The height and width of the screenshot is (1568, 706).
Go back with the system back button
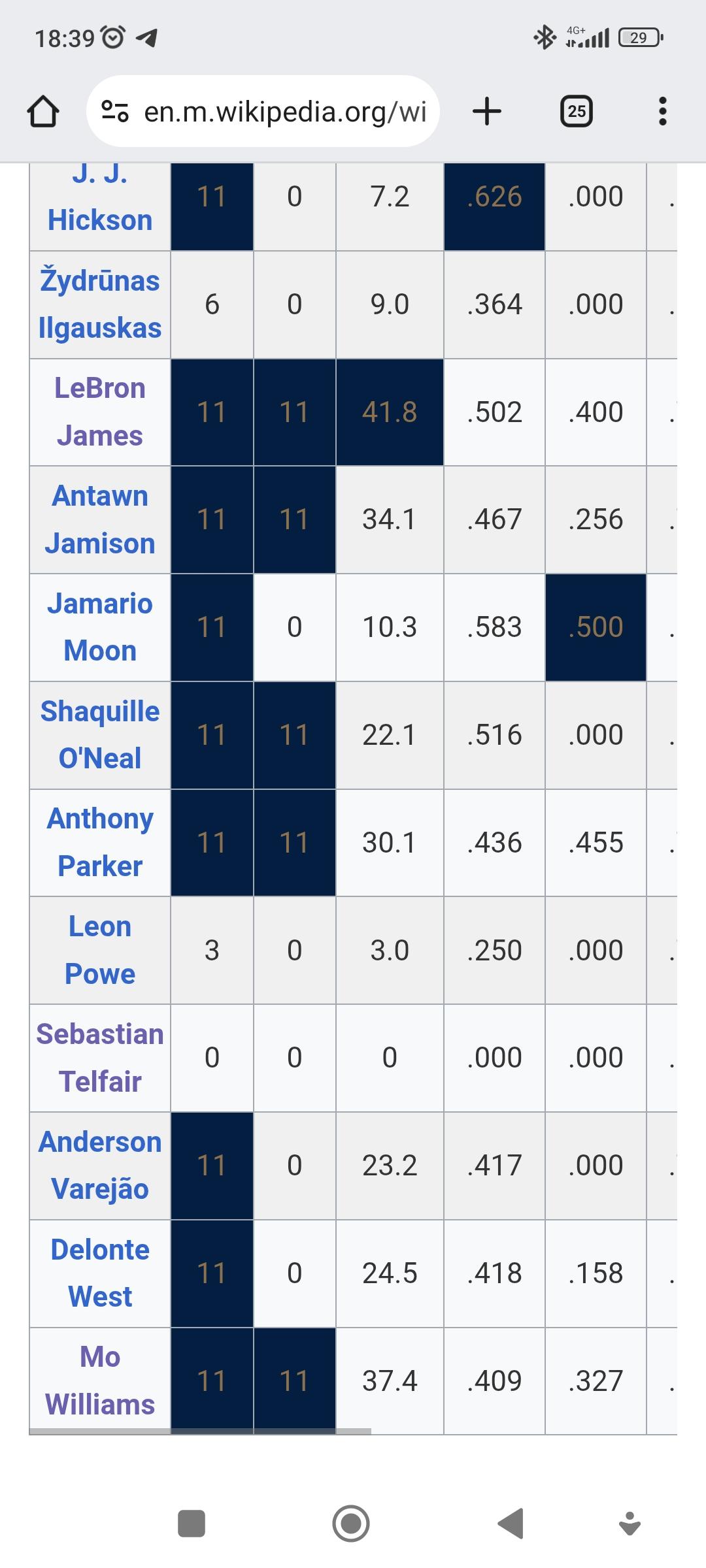[511, 1524]
